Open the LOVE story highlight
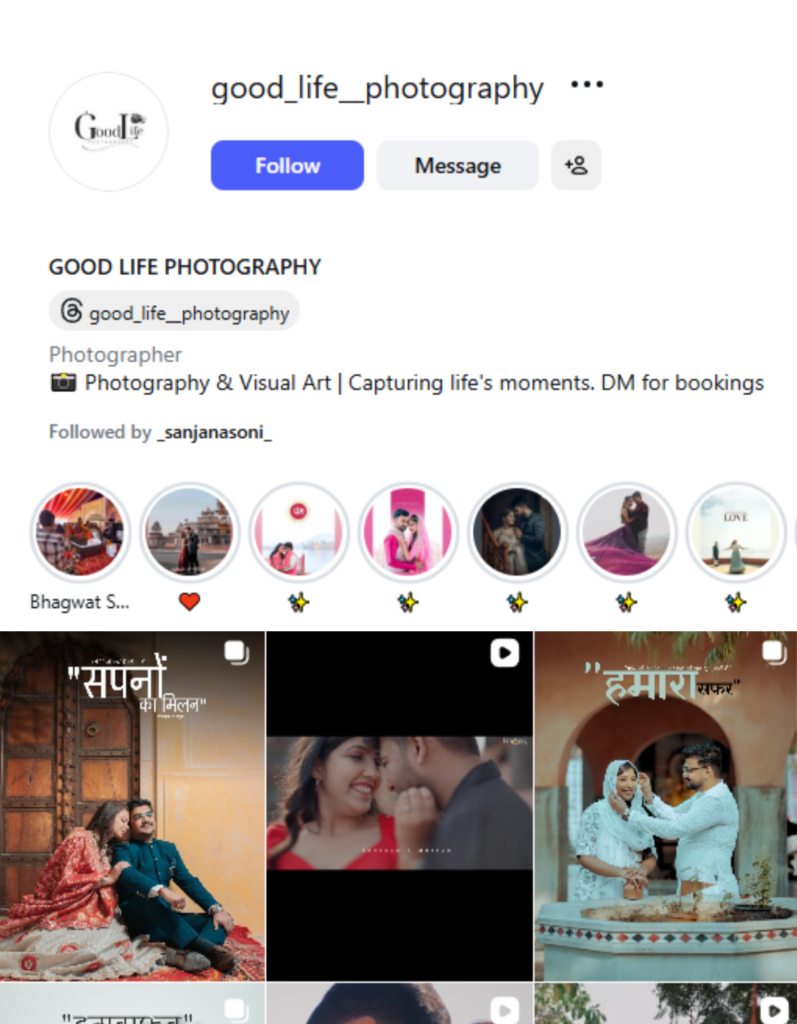The width and height of the screenshot is (797, 1024). [736, 532]
